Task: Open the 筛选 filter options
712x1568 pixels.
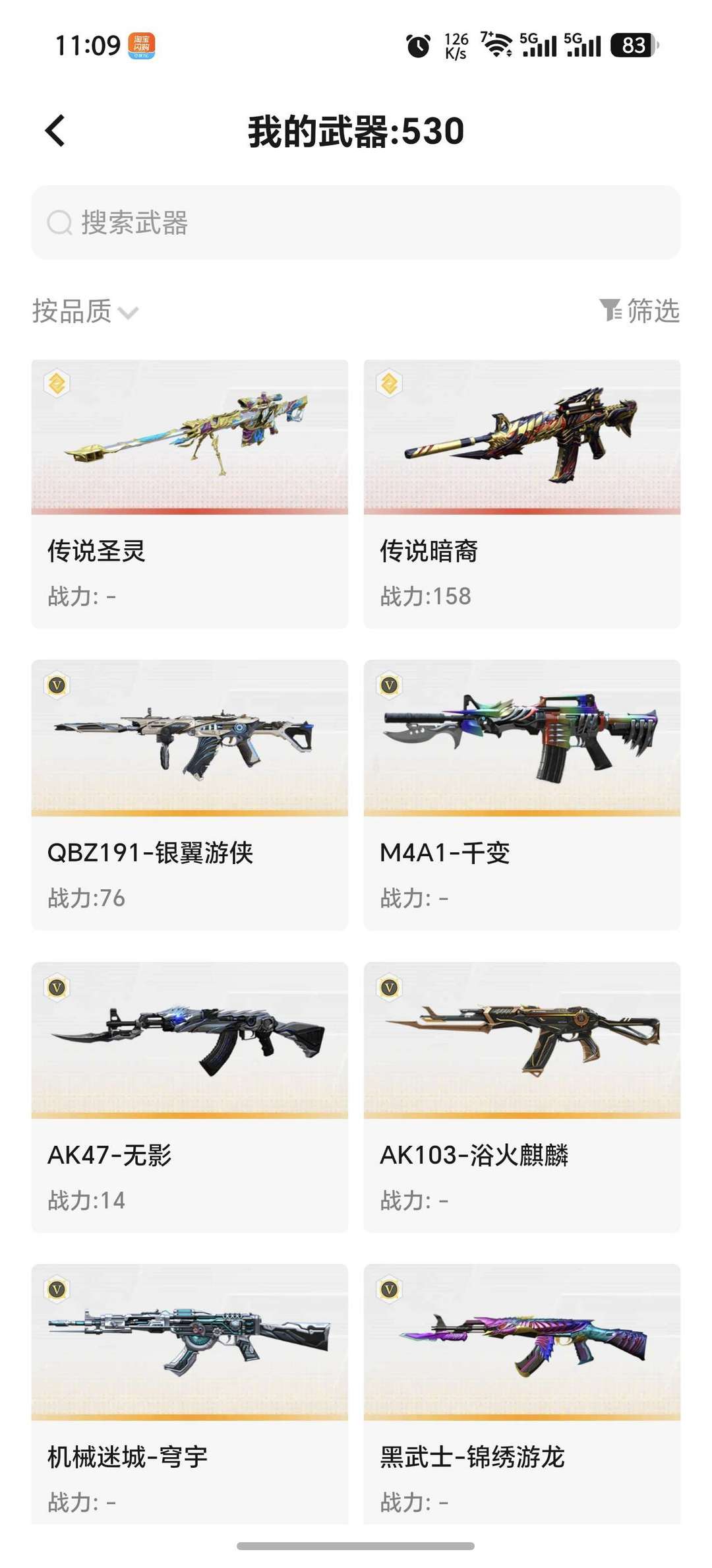Action: tap(639, 311)
